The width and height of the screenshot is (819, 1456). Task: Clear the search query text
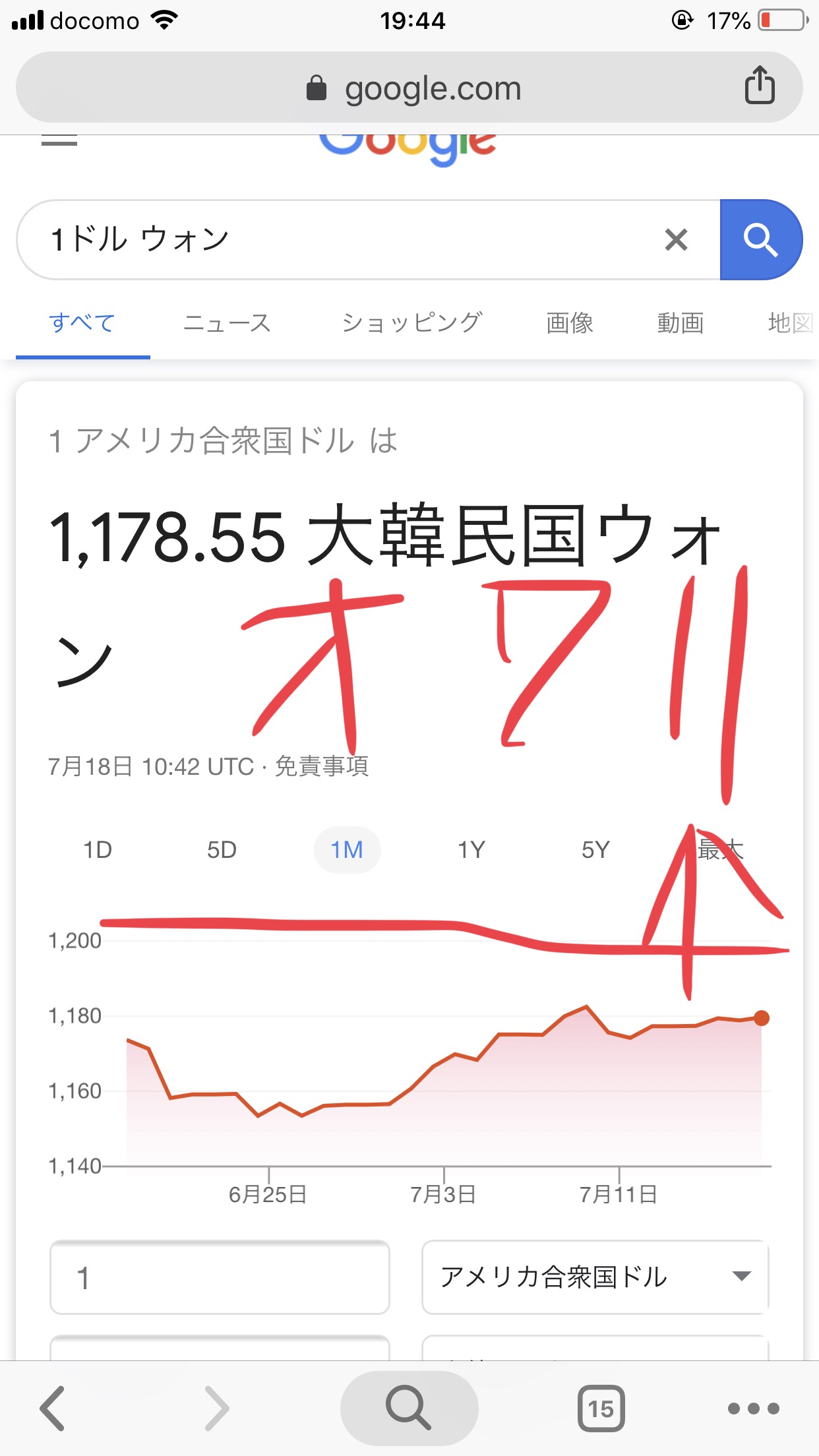[x=676, y=239]
